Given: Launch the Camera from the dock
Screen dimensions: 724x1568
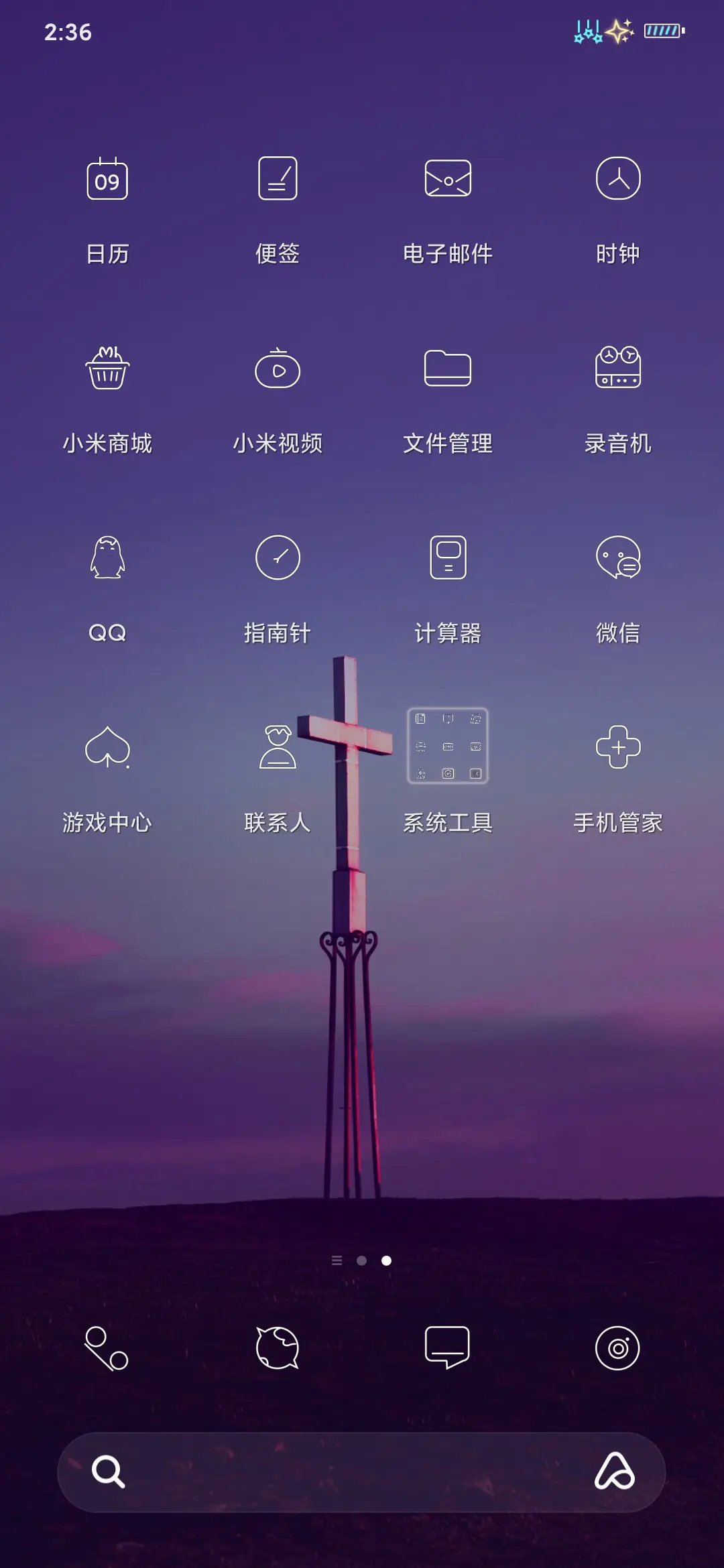Looking at the screenshot, I should [617, 1347].
